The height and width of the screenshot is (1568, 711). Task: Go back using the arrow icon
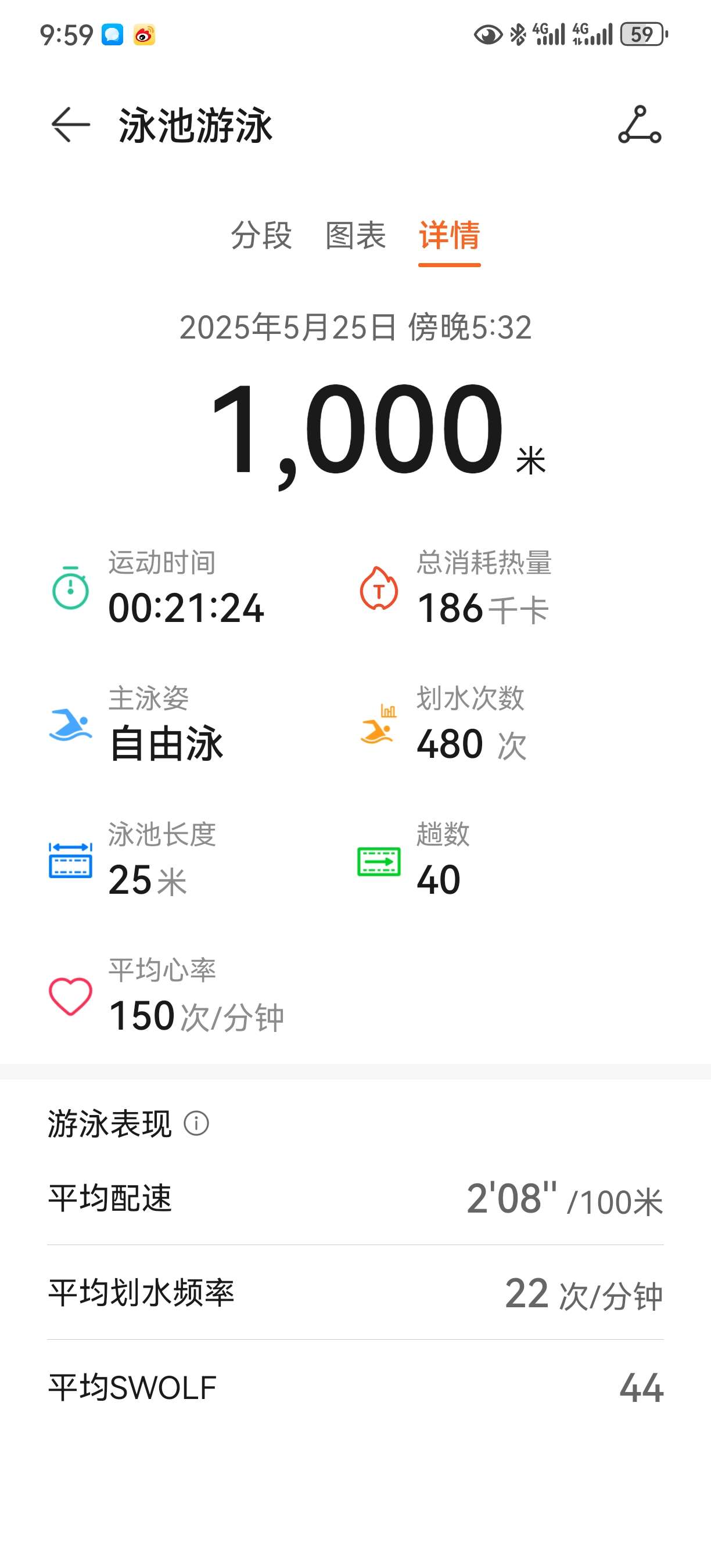71,125
